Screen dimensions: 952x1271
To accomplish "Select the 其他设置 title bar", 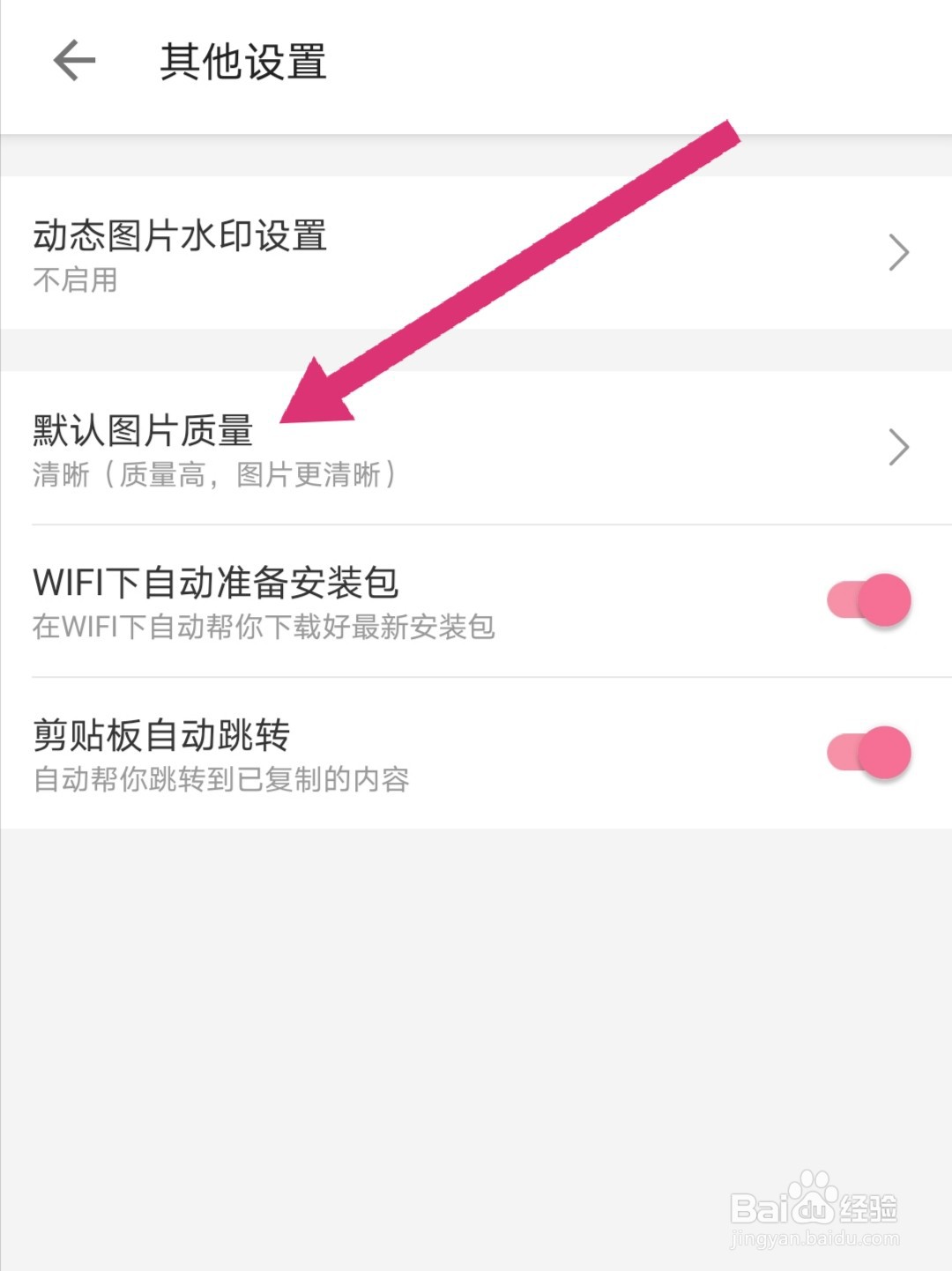I will pos(243,62).
